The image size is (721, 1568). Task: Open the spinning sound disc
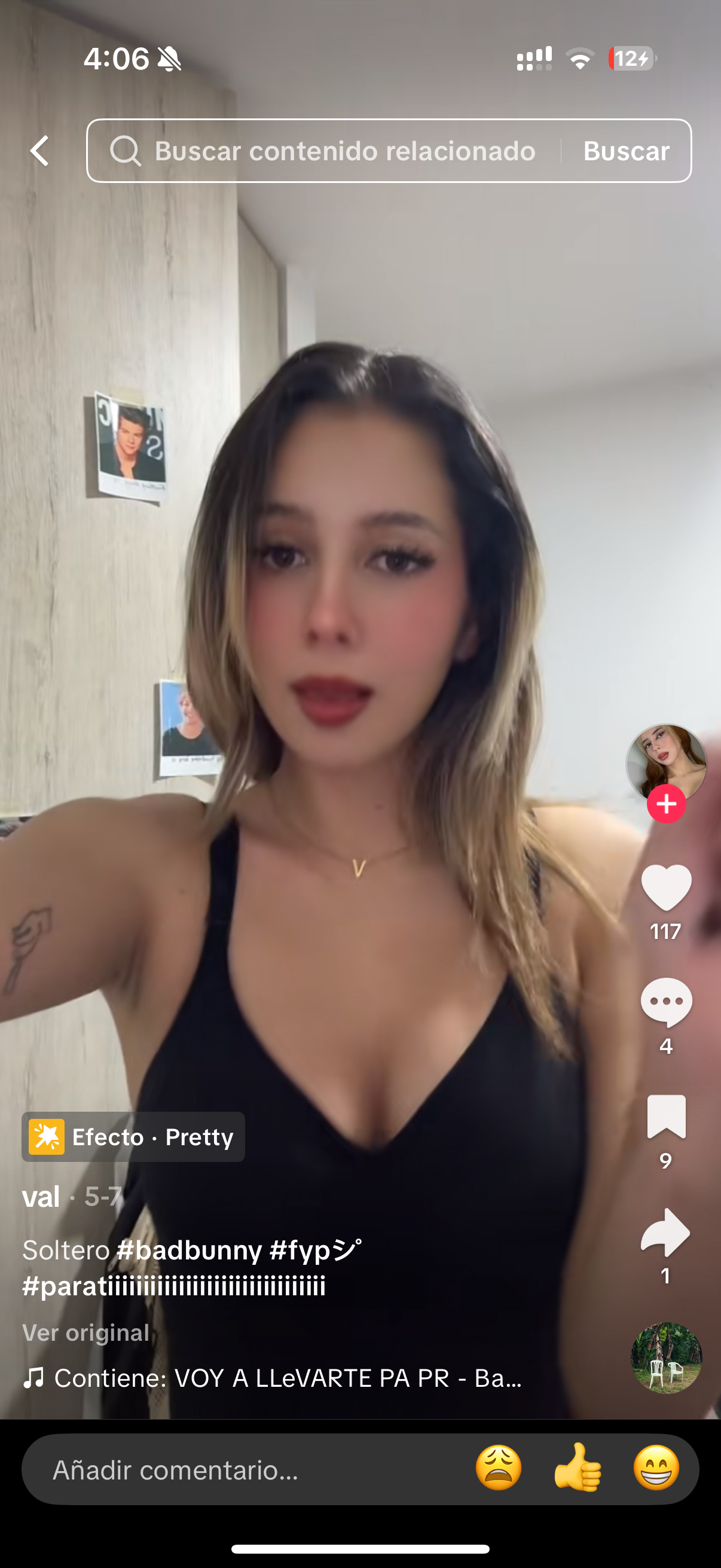(x=666, y=1358)
